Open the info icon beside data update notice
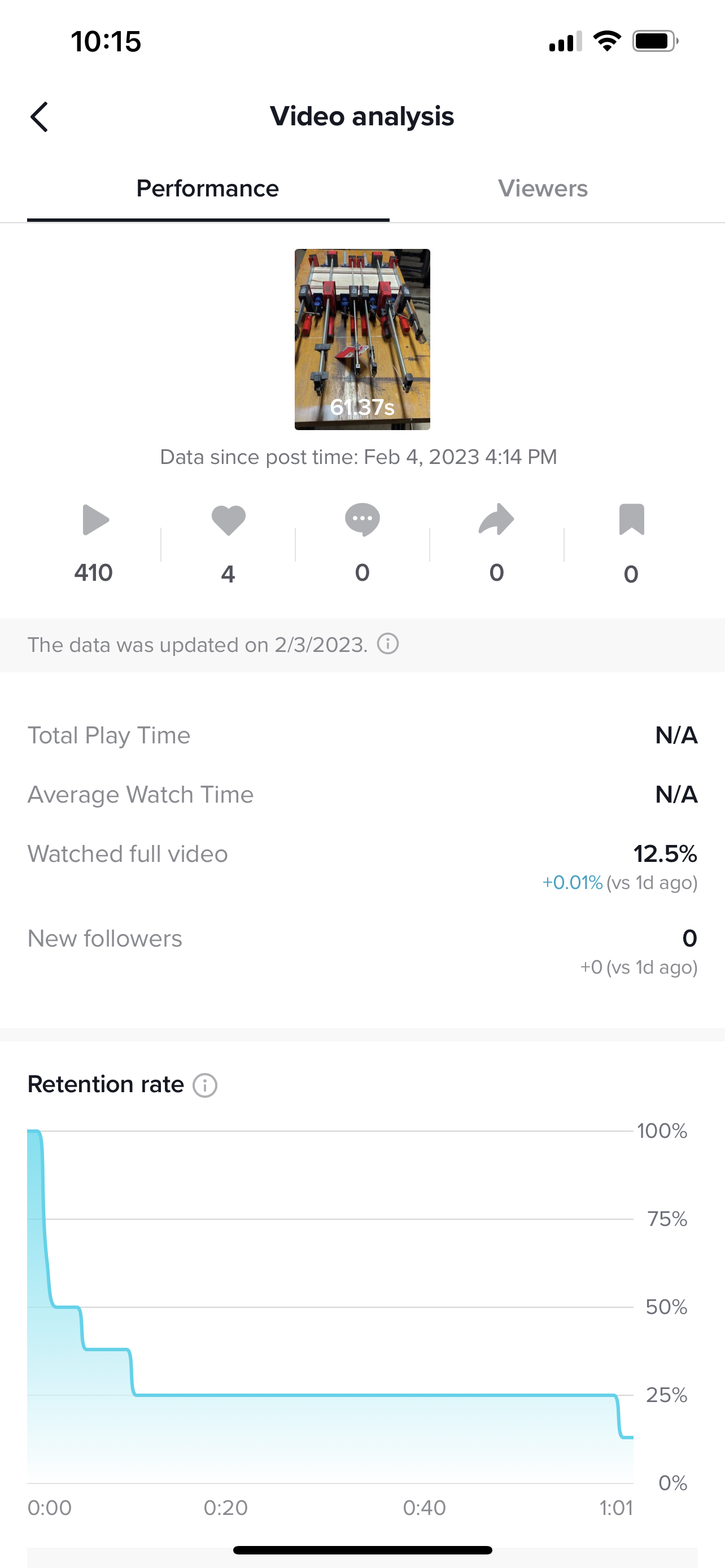Screen dimensions: 725x1568 (388, 643)
